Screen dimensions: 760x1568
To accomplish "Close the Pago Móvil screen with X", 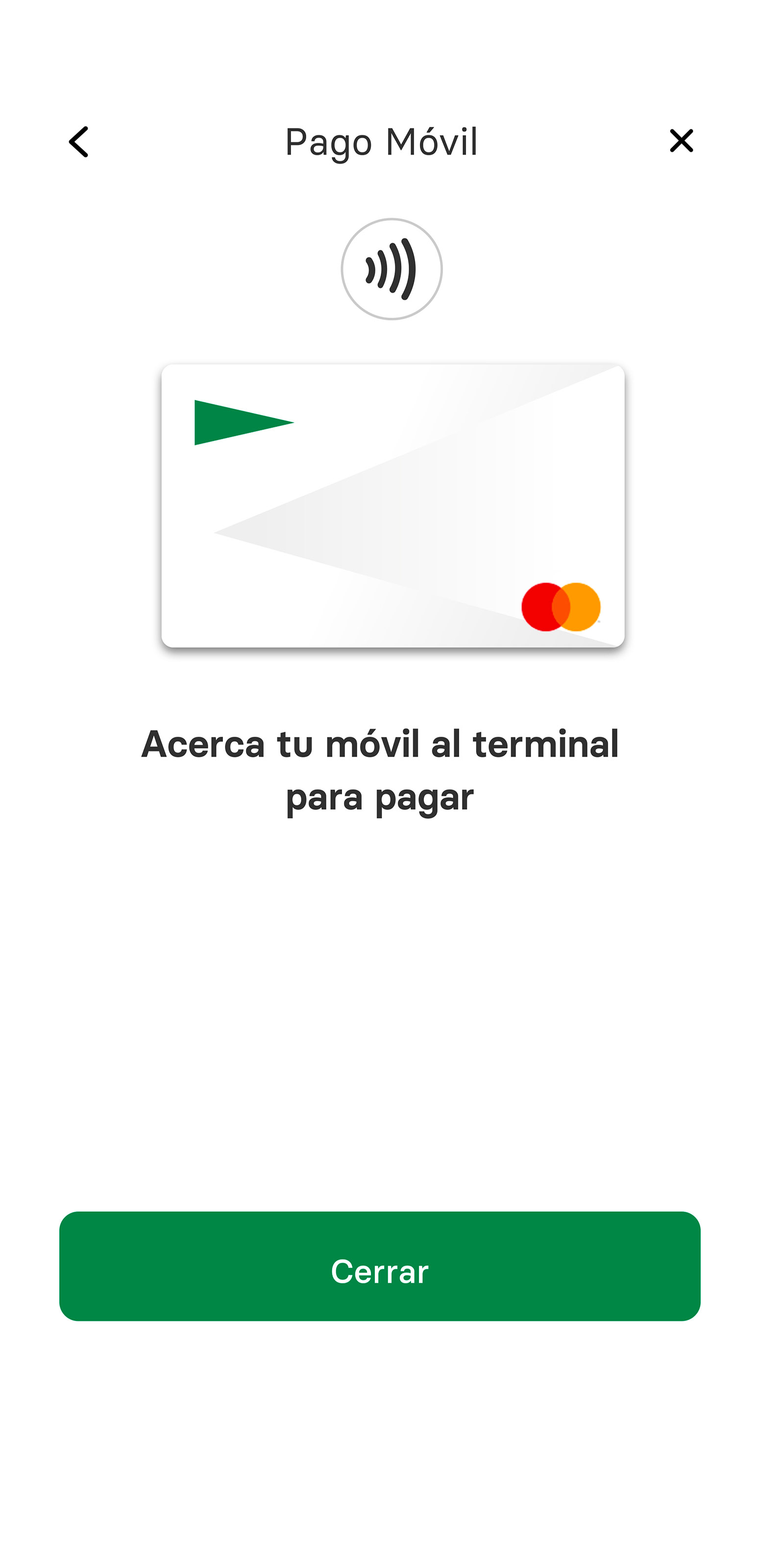I will 681,141.
